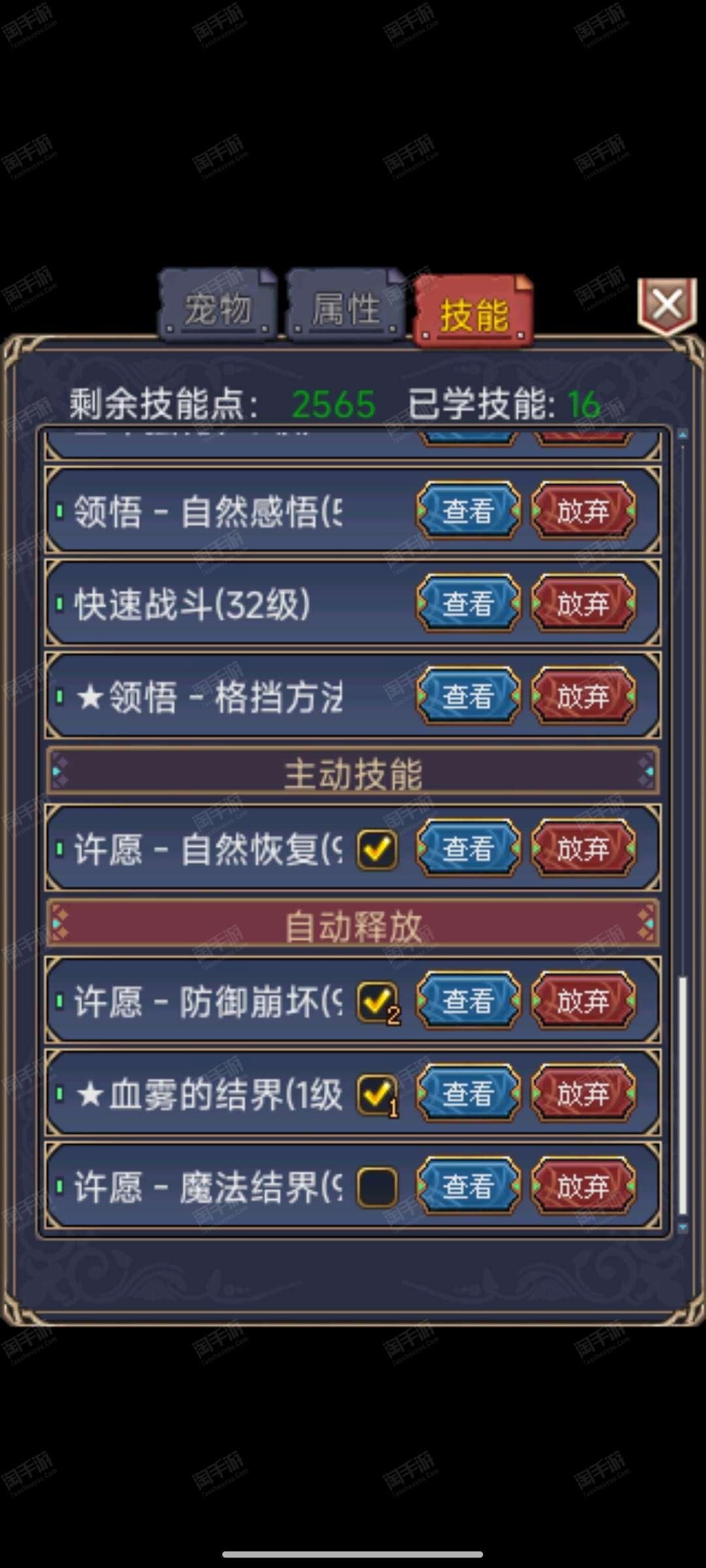706x1568 pixels.
Task: Close the skills panel
Action: (667, 305)
